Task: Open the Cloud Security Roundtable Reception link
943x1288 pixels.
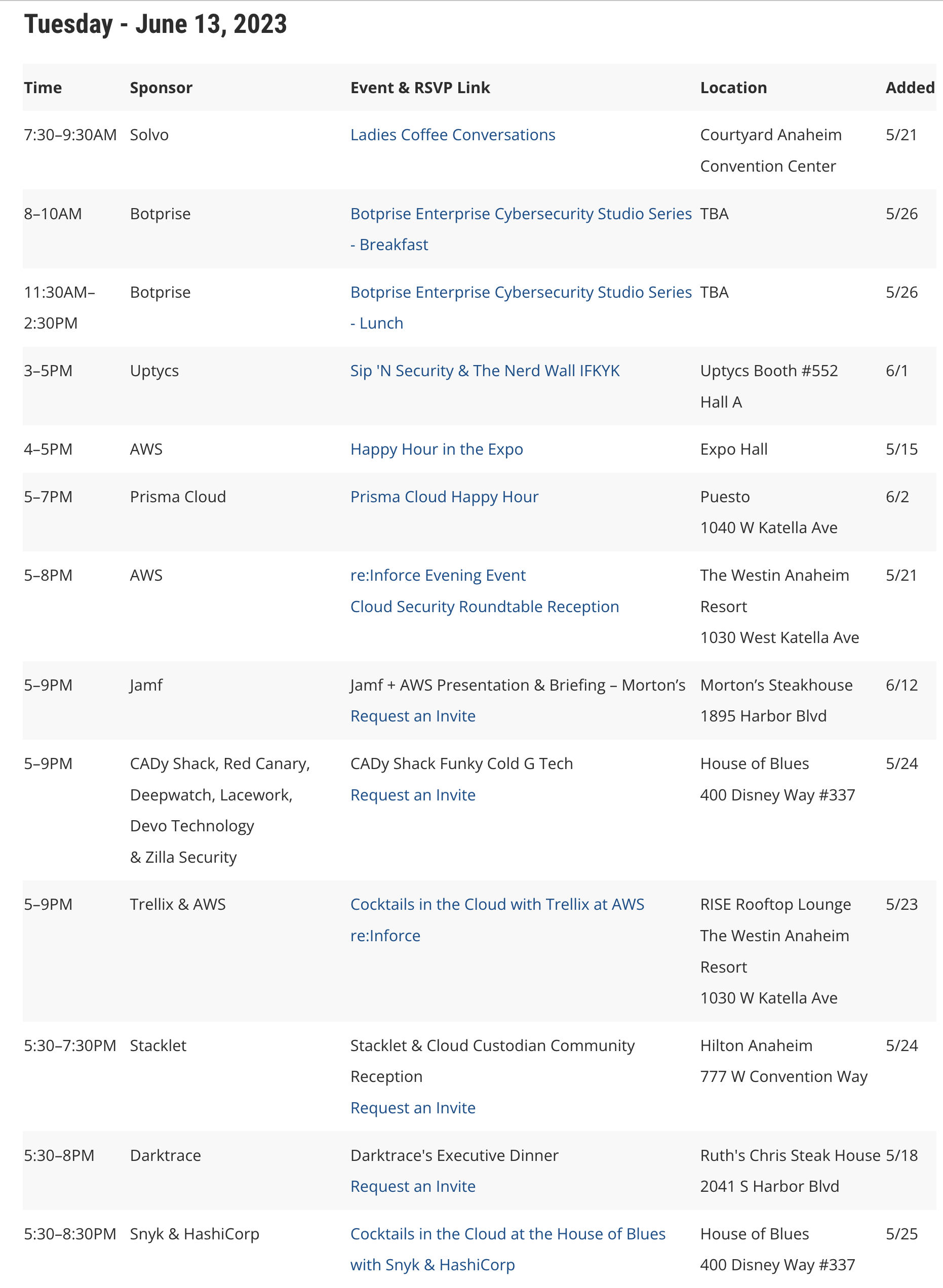Action: [484, 607]
